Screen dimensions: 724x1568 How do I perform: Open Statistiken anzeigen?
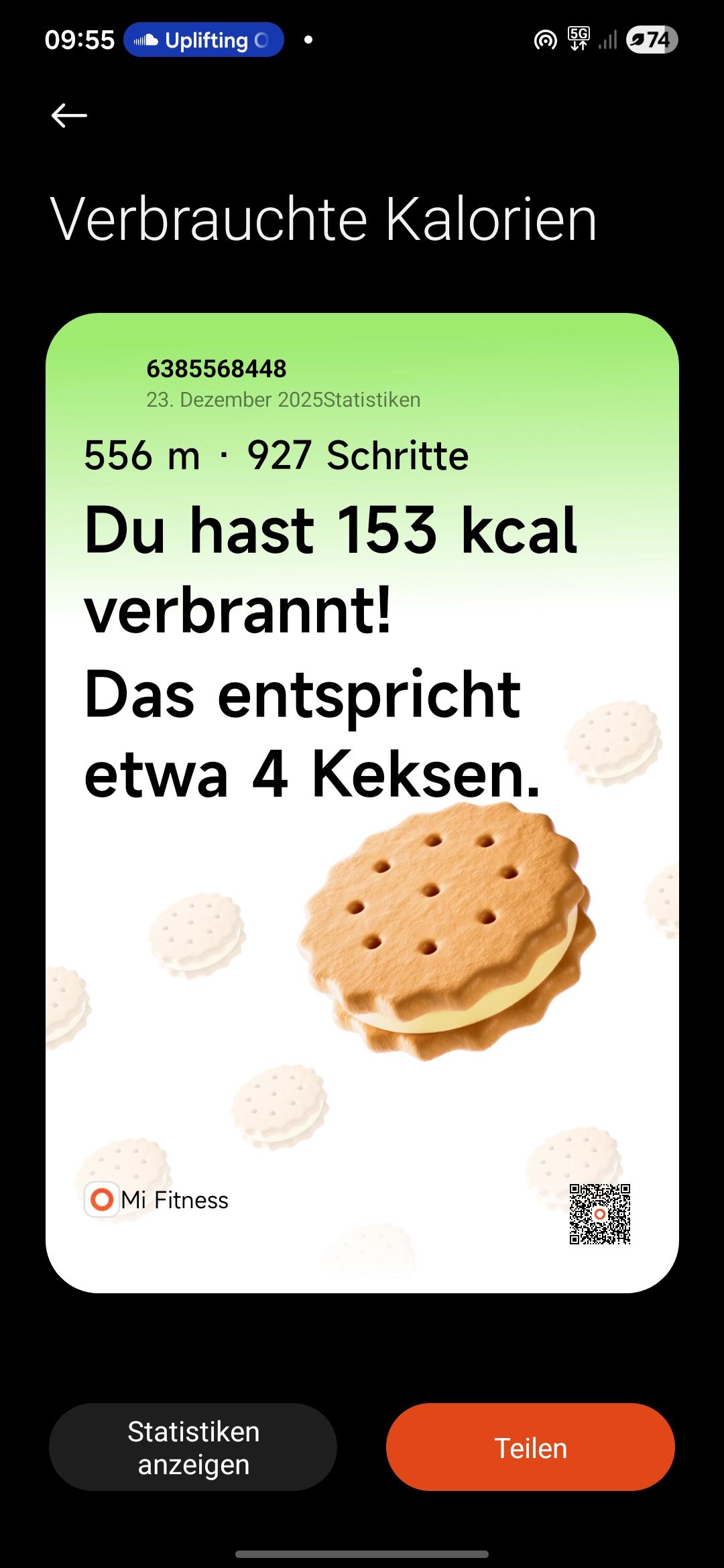(193, 1447)
